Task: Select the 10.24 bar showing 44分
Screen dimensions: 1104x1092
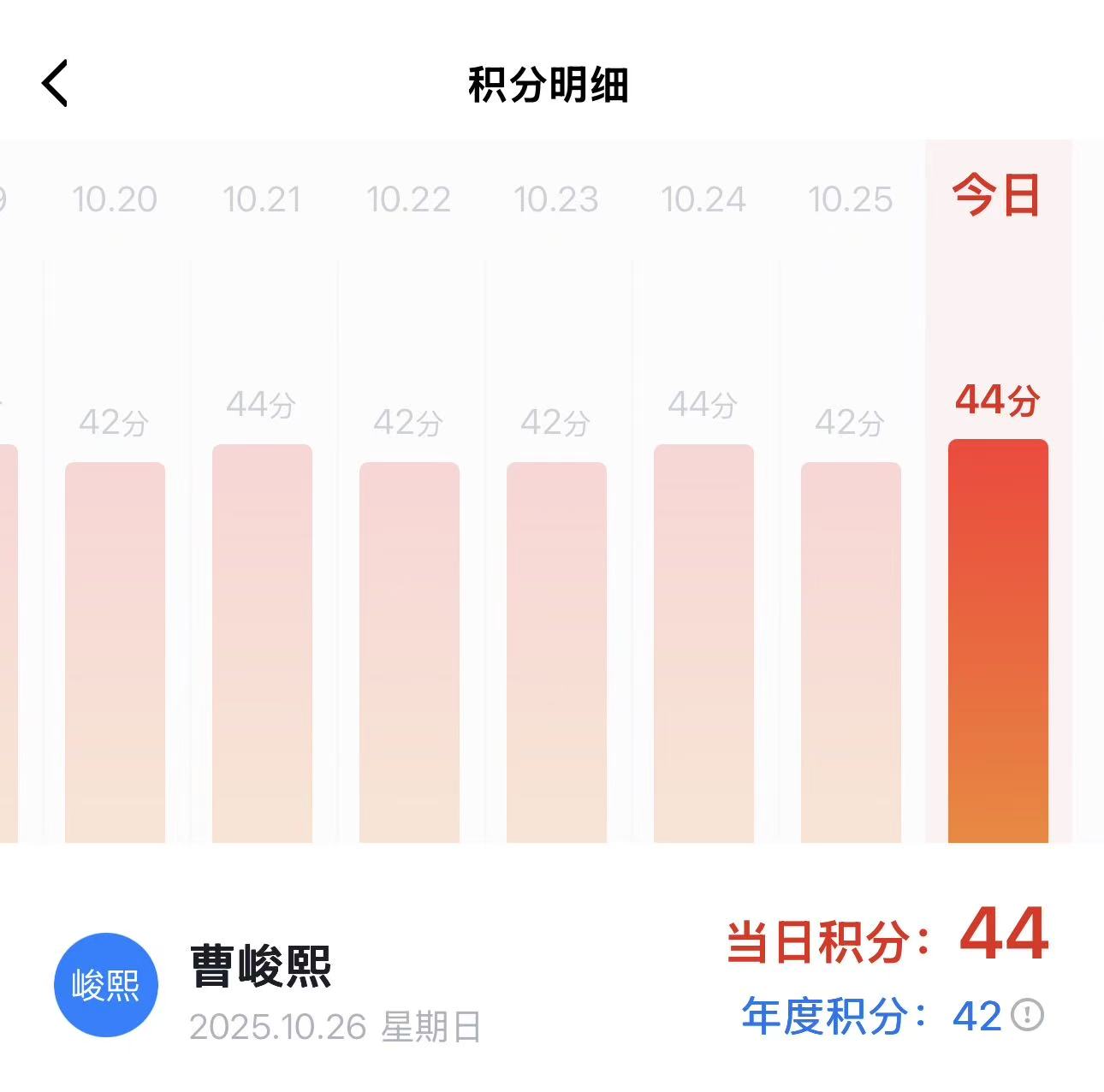Action: click(703, 644)
